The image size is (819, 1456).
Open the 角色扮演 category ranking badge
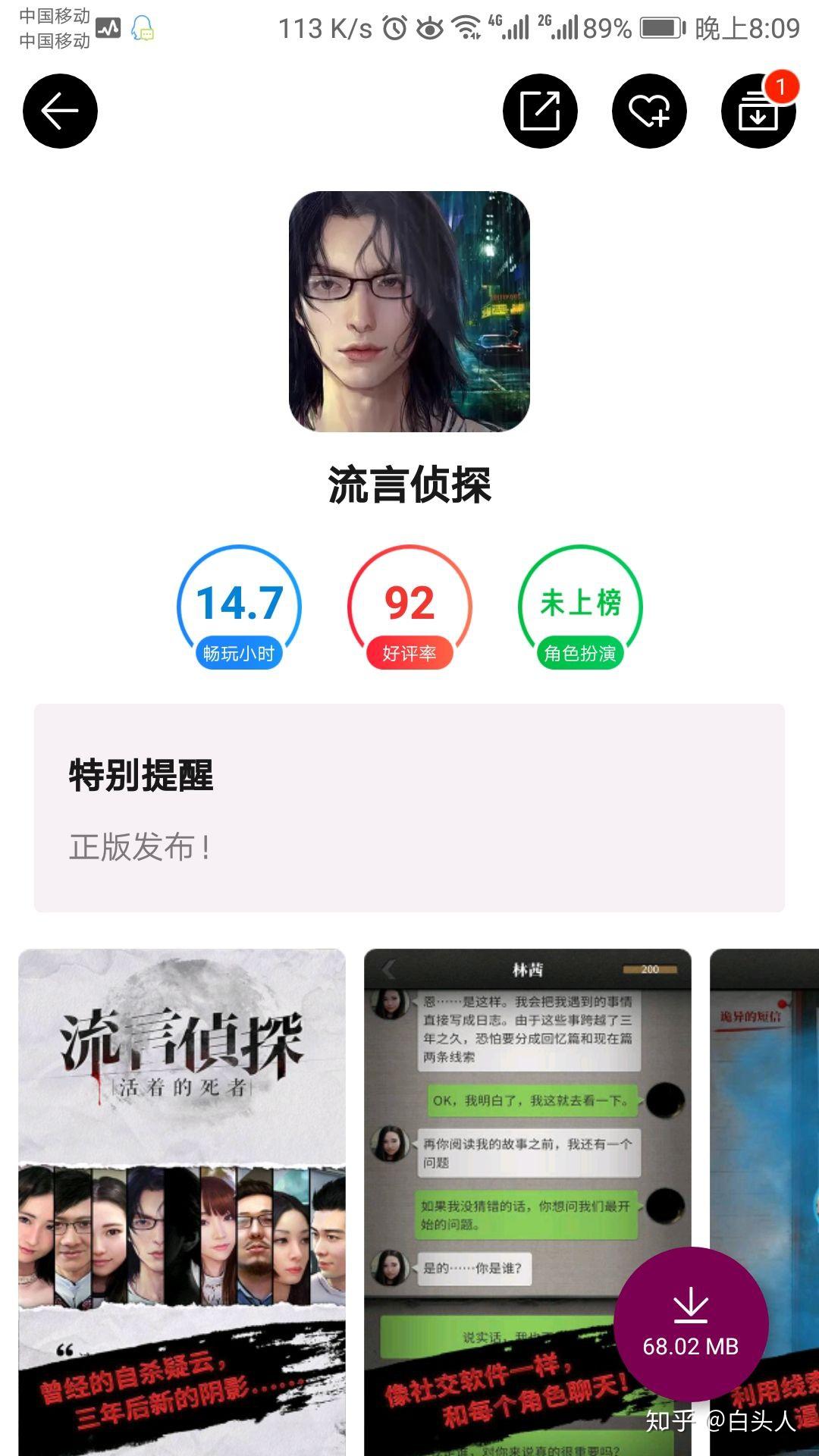pos(580,607)
